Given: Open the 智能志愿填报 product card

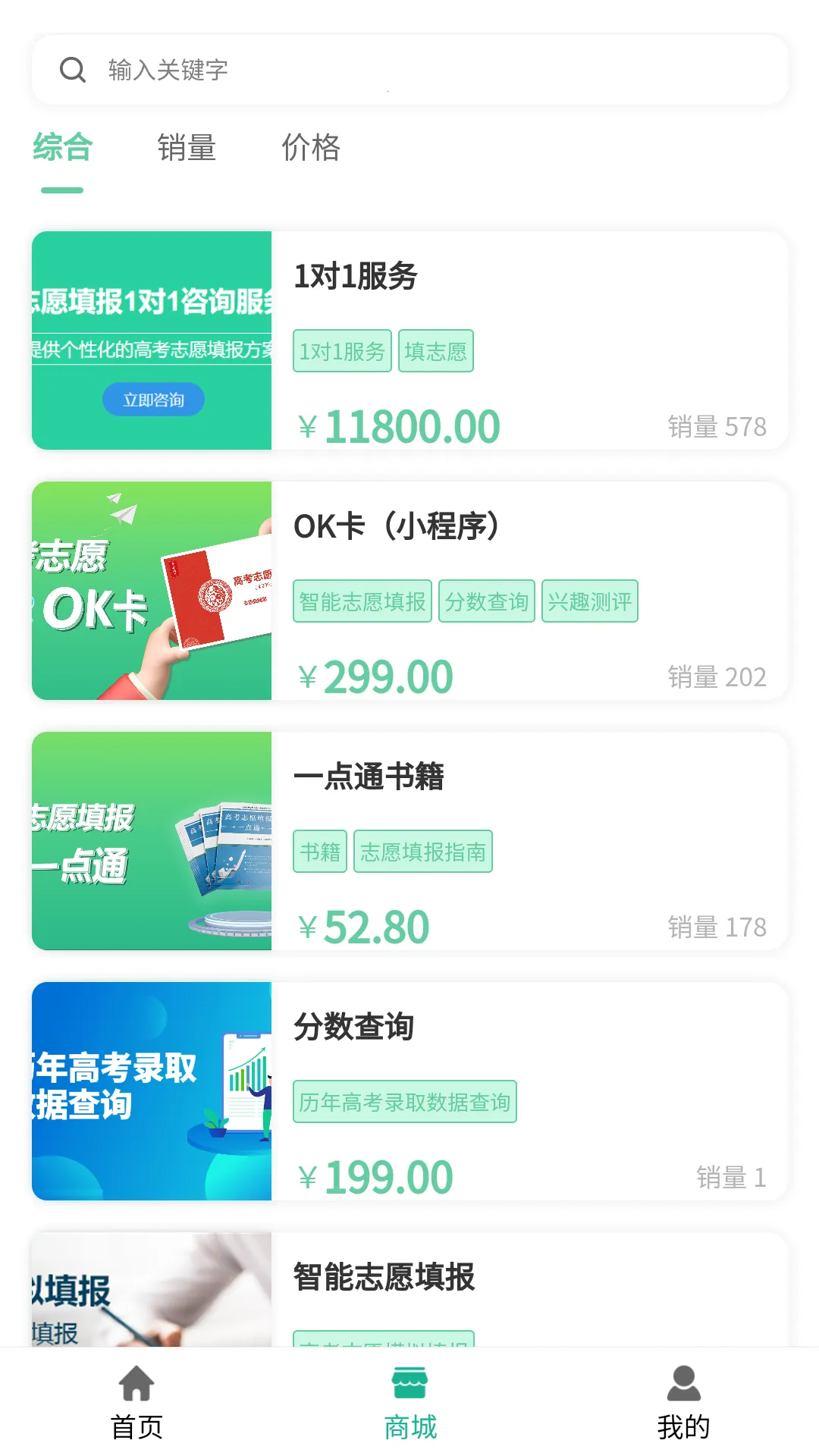Looking at the screenshot, I should tap(409, 1289).
